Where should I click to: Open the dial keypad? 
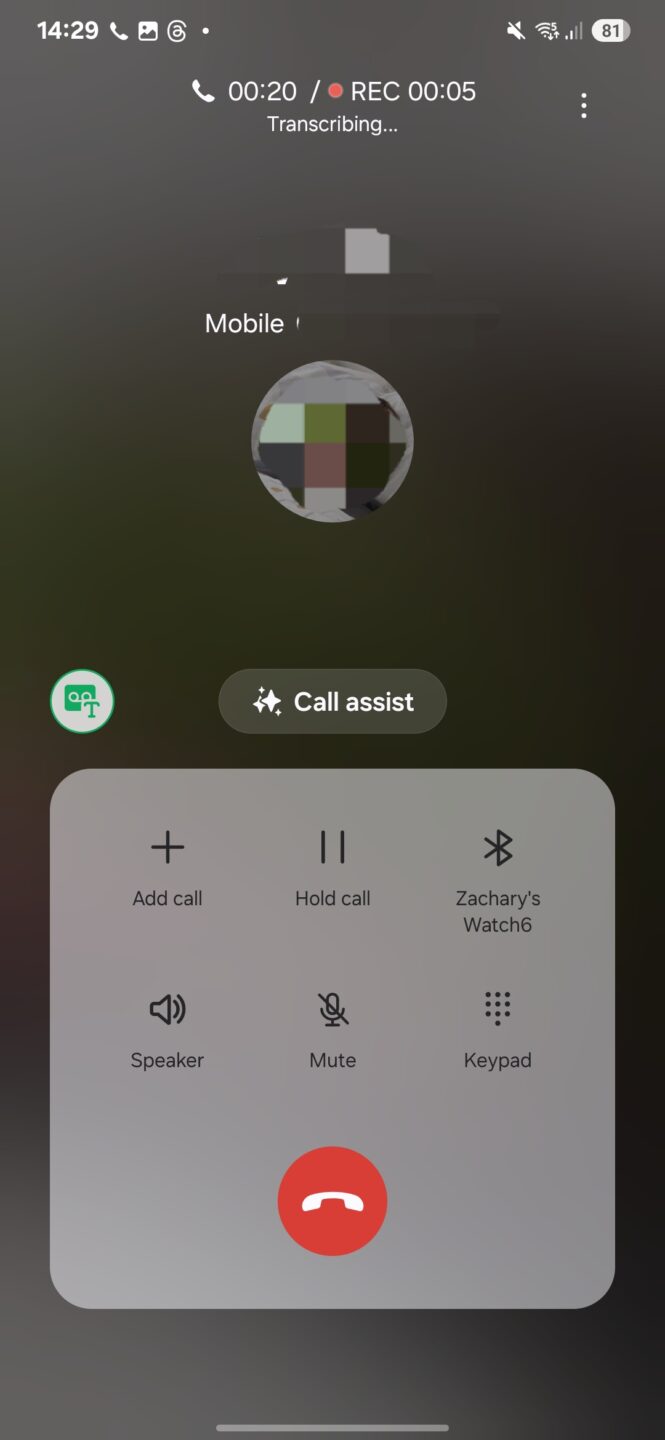(497, 1028)
